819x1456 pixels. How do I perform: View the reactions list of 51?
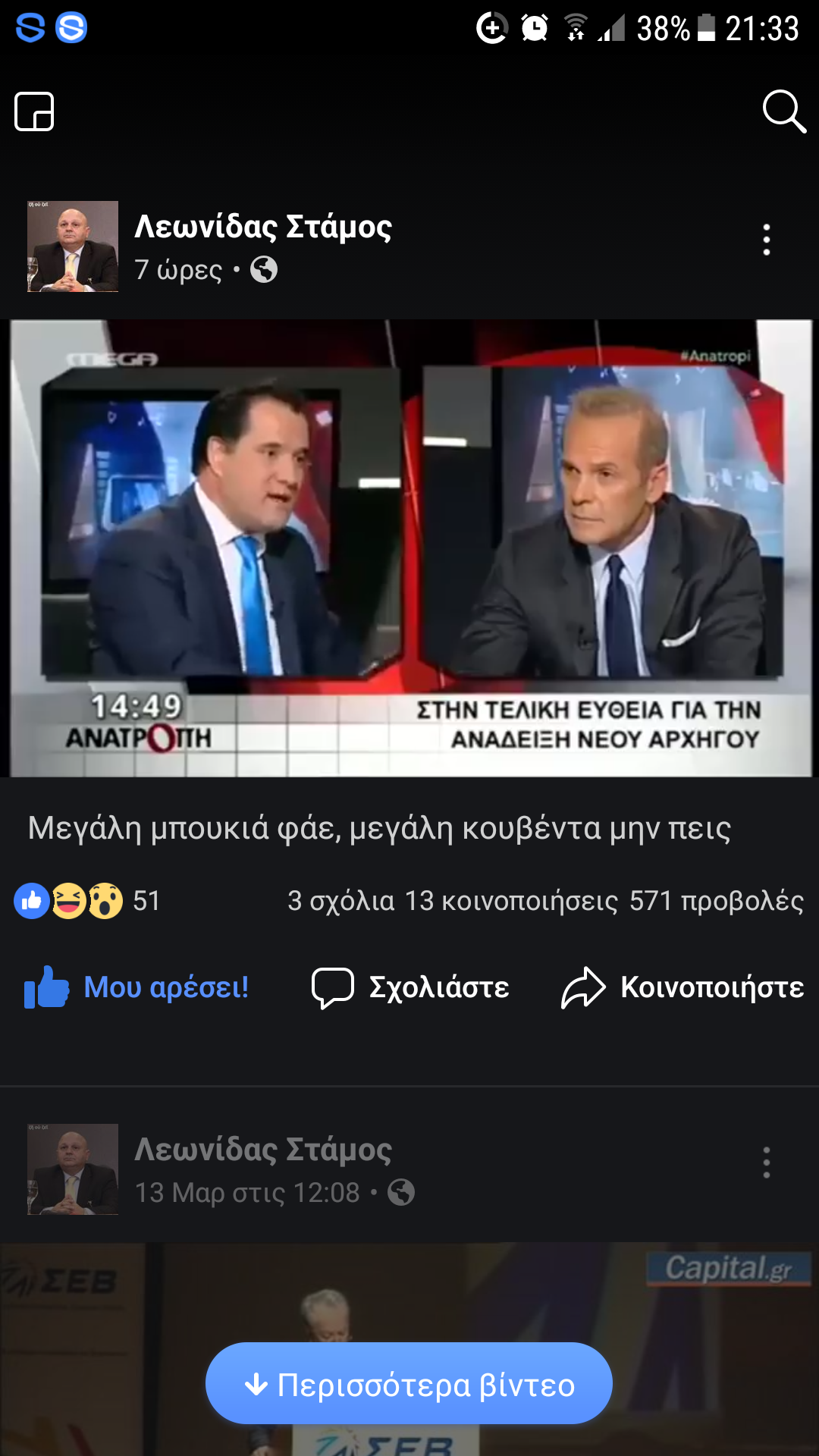[87, 901]
